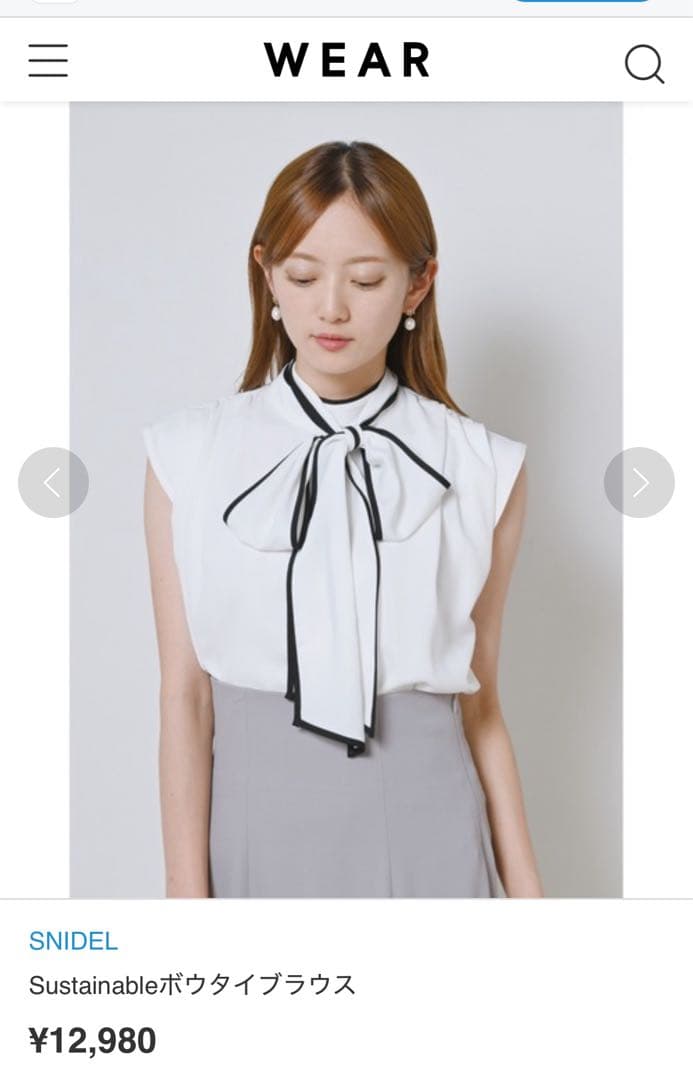Show the next product photo
This screenshot has height=1080, width=693.
[x=639, y=483]
